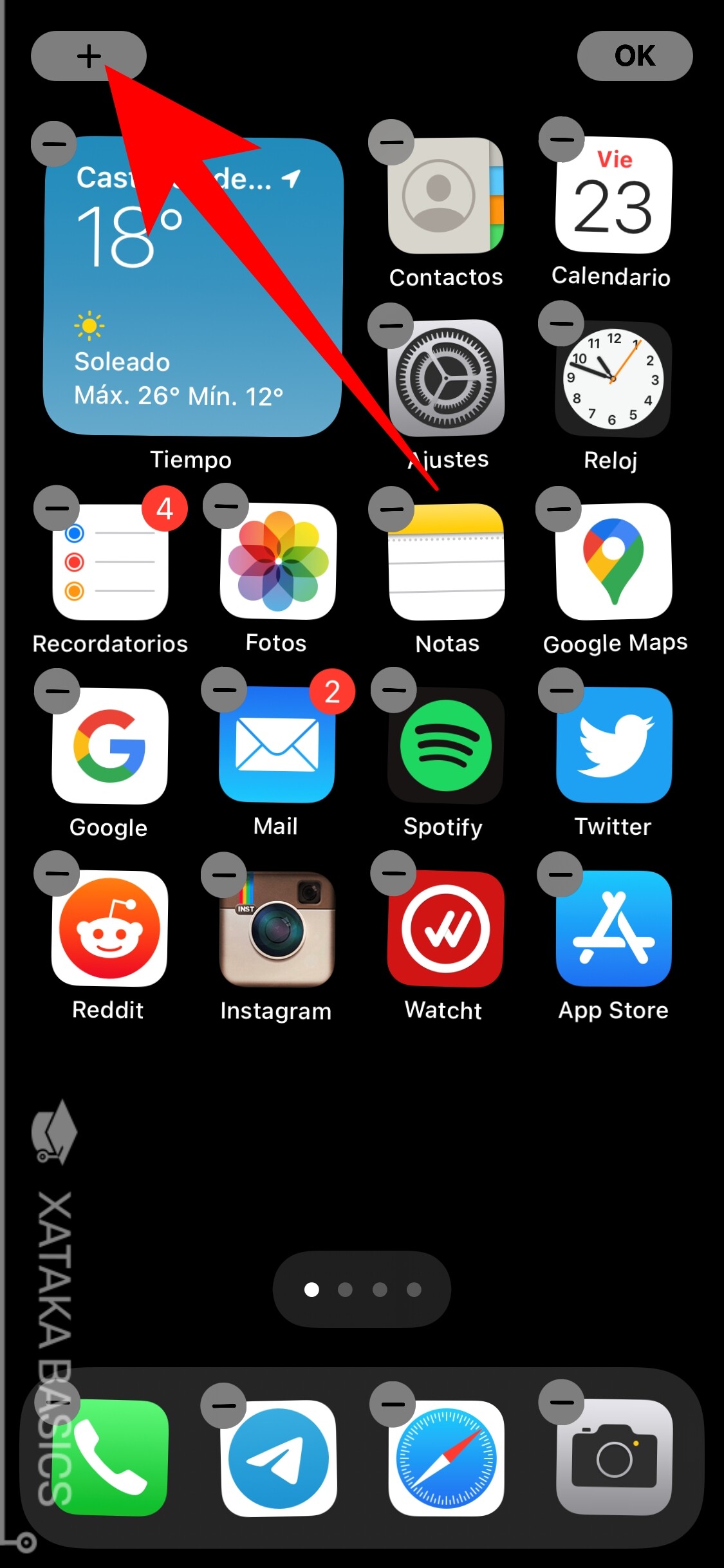724x1568 pixels.
Task: Open the Instagram app icon
Action: click(275, 930)
